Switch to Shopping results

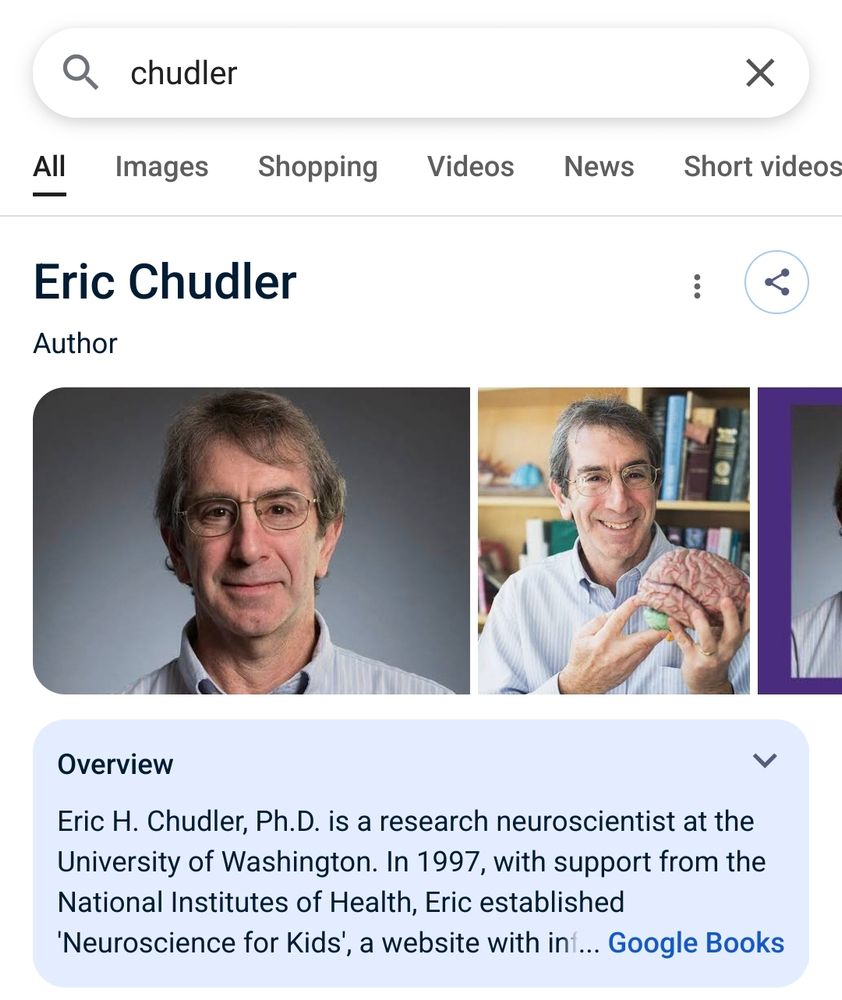coord(317,167)
